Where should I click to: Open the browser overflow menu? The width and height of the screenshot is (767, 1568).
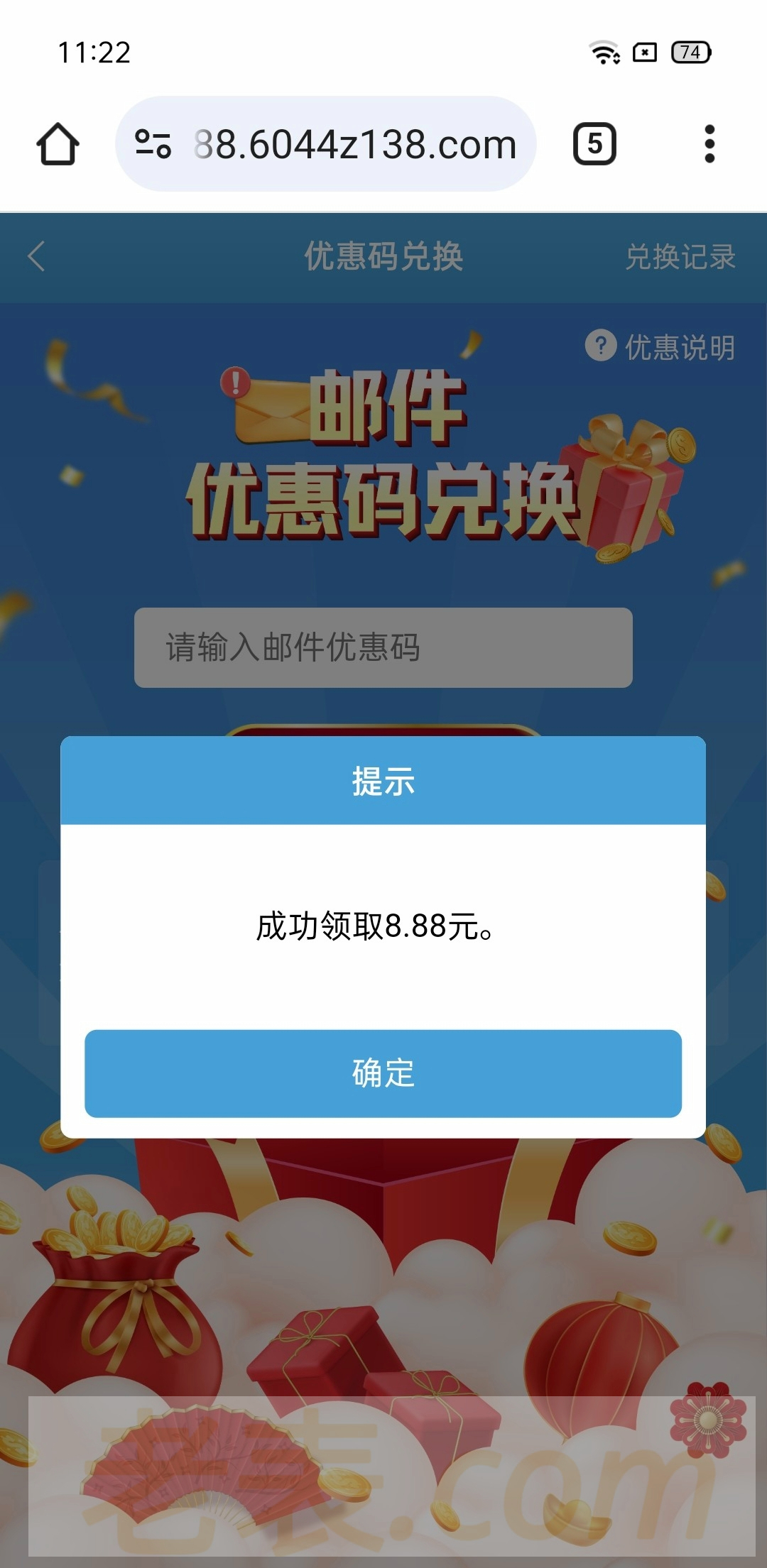pos(709,144)
